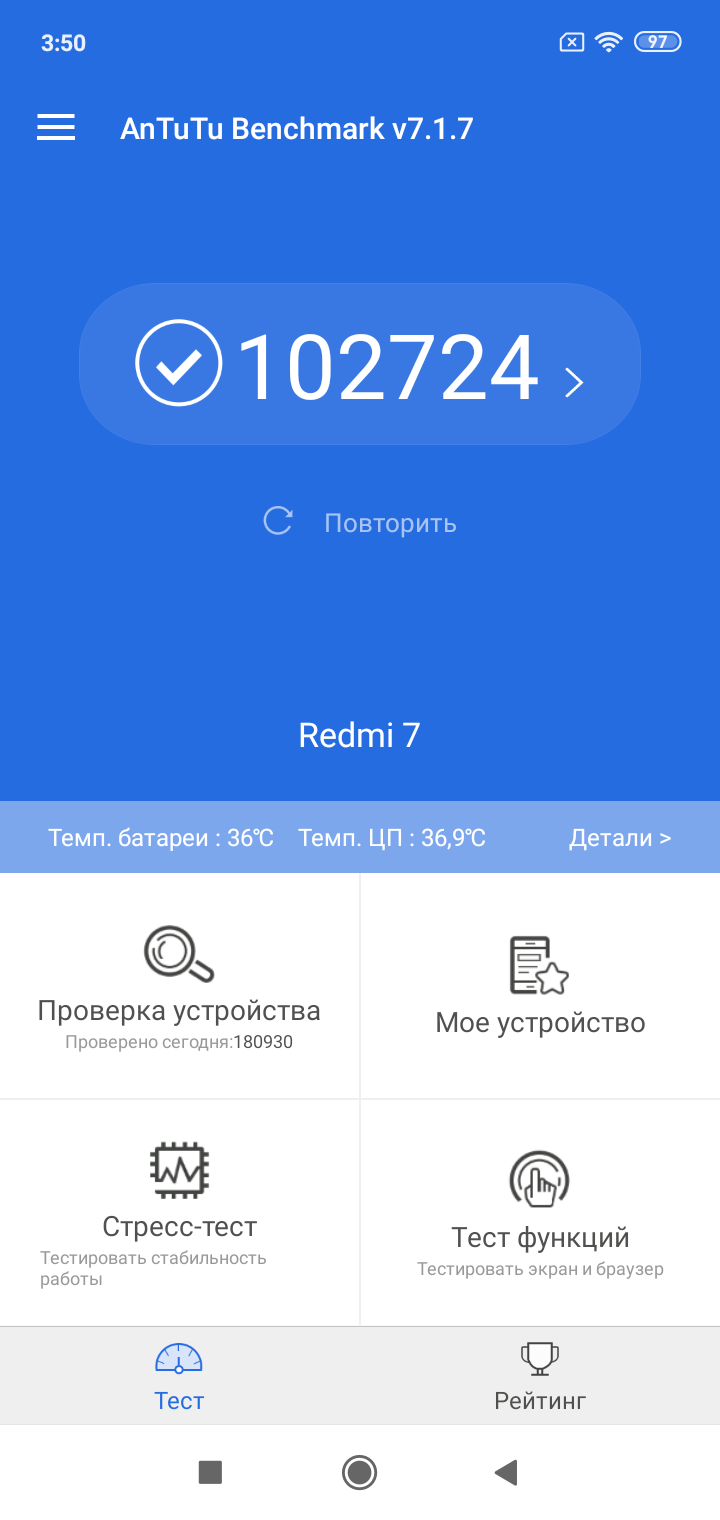
Task: Open Мое устройство
Action: [x=540, y=988]
